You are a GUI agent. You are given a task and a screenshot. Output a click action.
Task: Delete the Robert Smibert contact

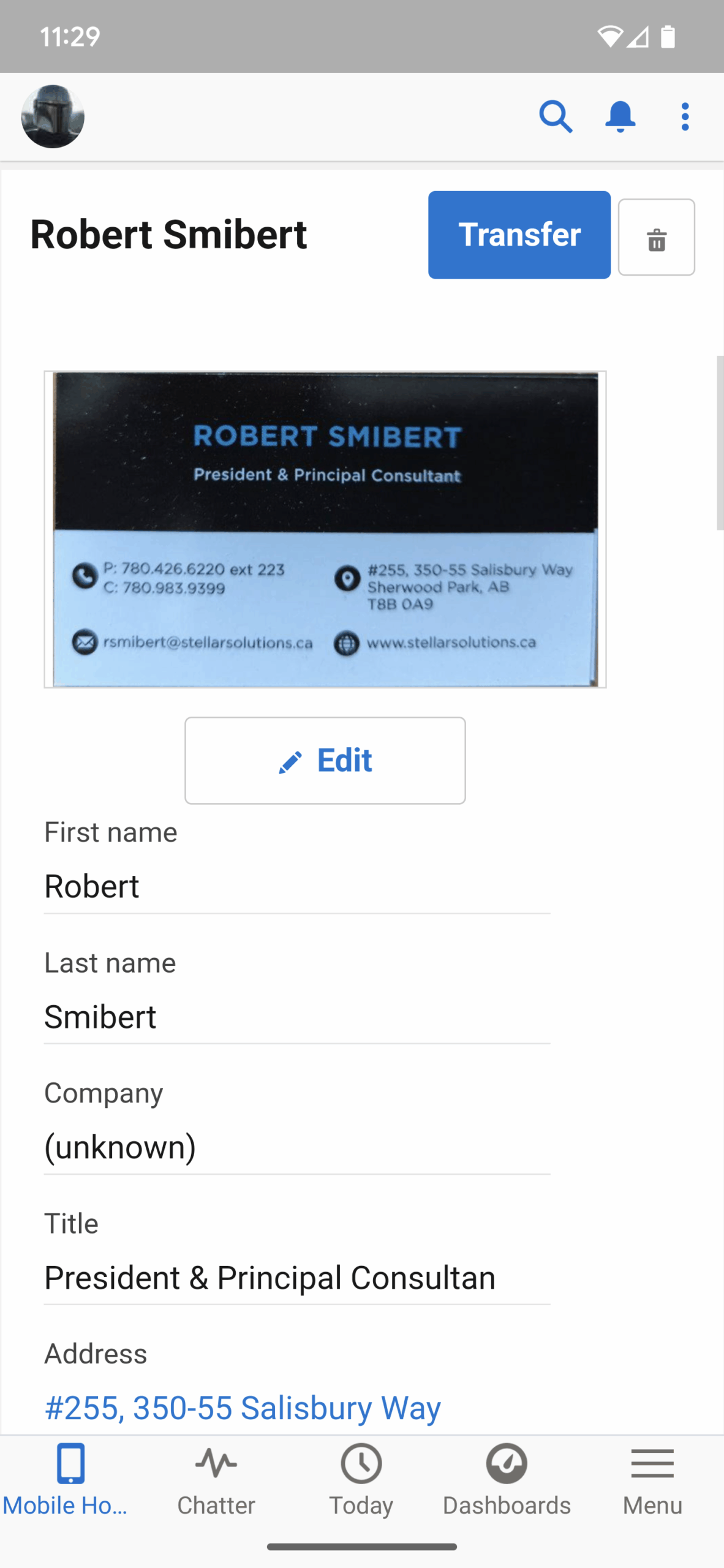657,237
